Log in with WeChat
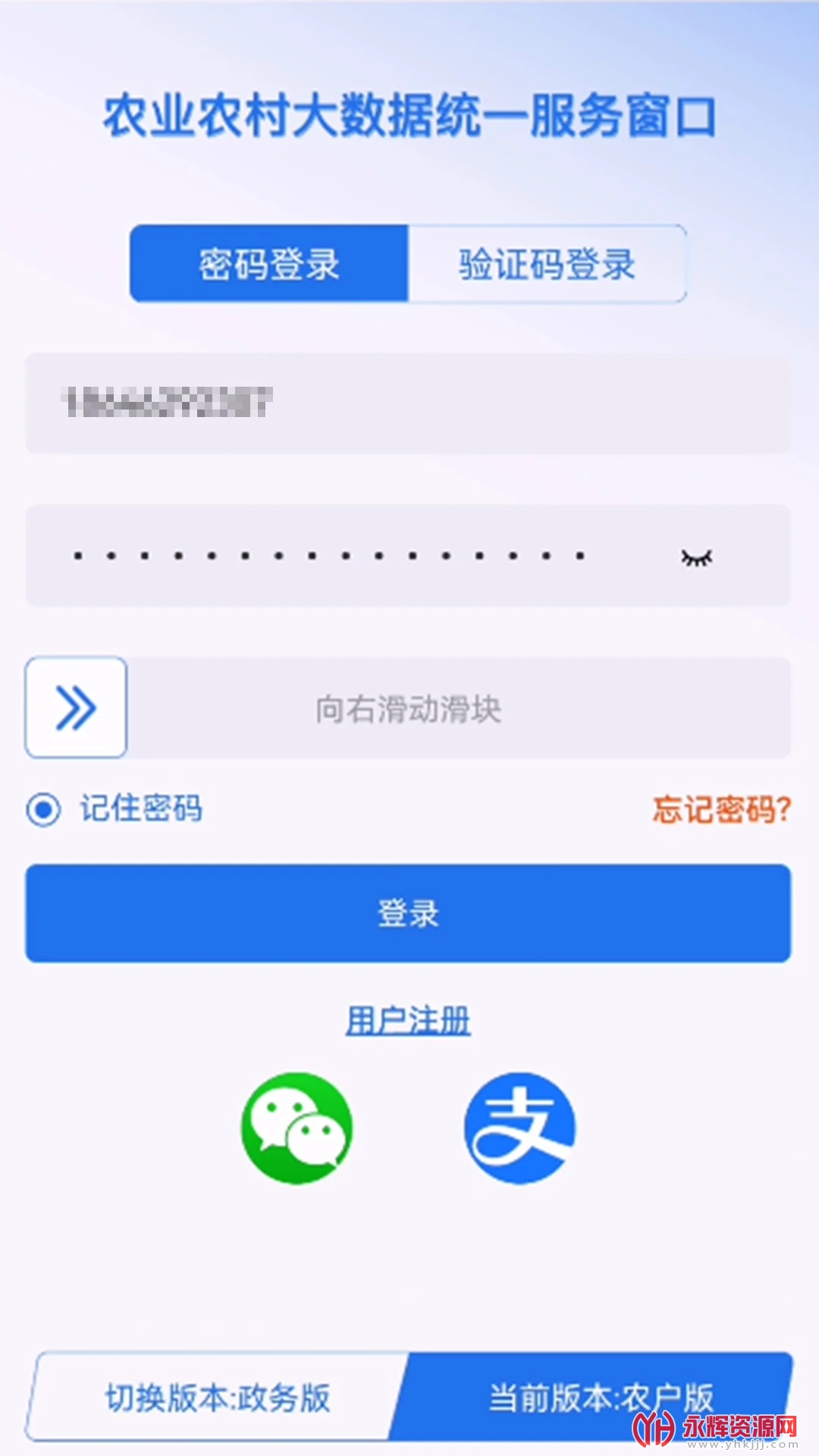The width and height of the screenshot is (819, 1456). tap(297, 1128)
